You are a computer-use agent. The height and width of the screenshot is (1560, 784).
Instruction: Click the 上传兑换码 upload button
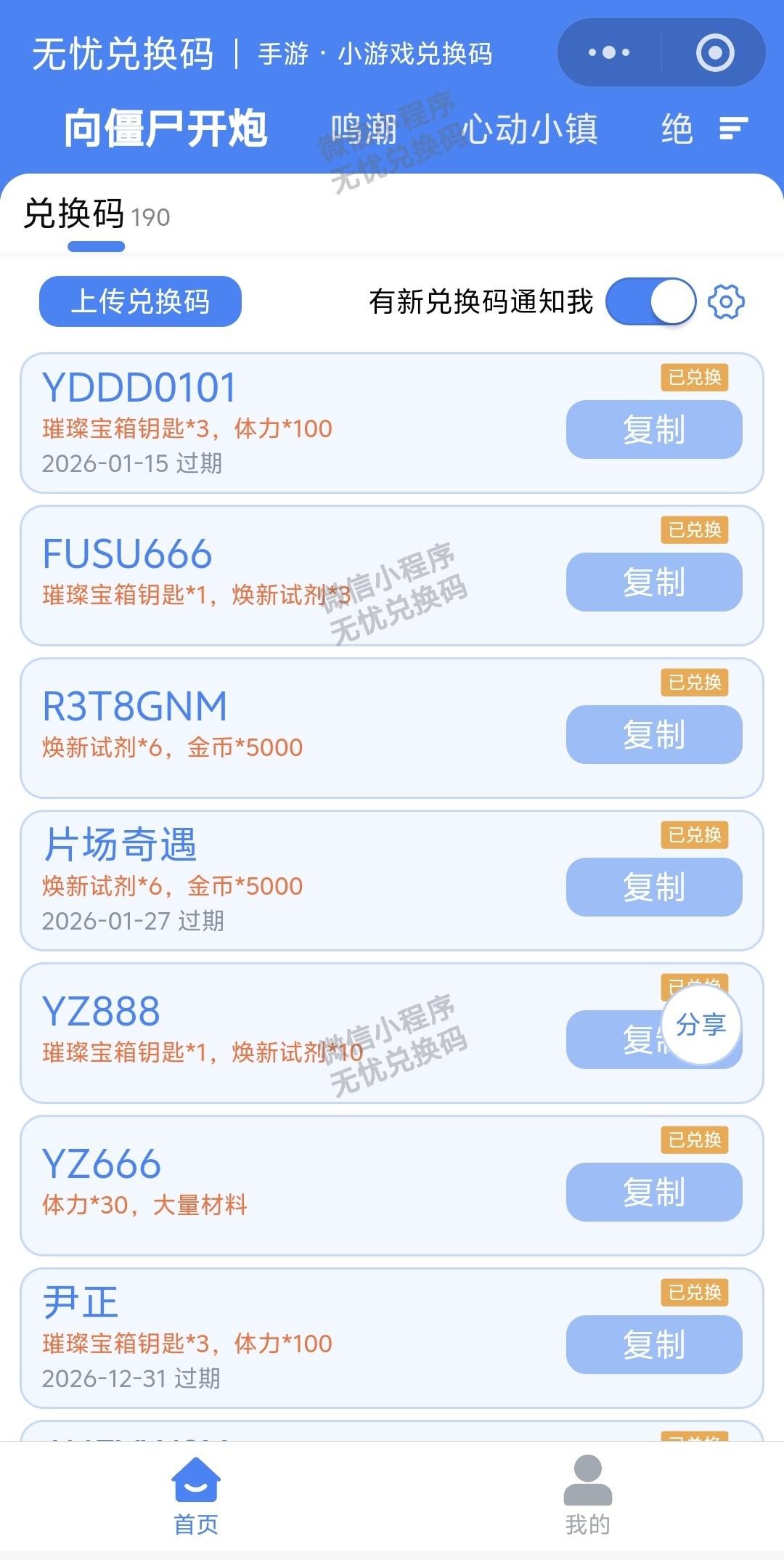point(139,302)
